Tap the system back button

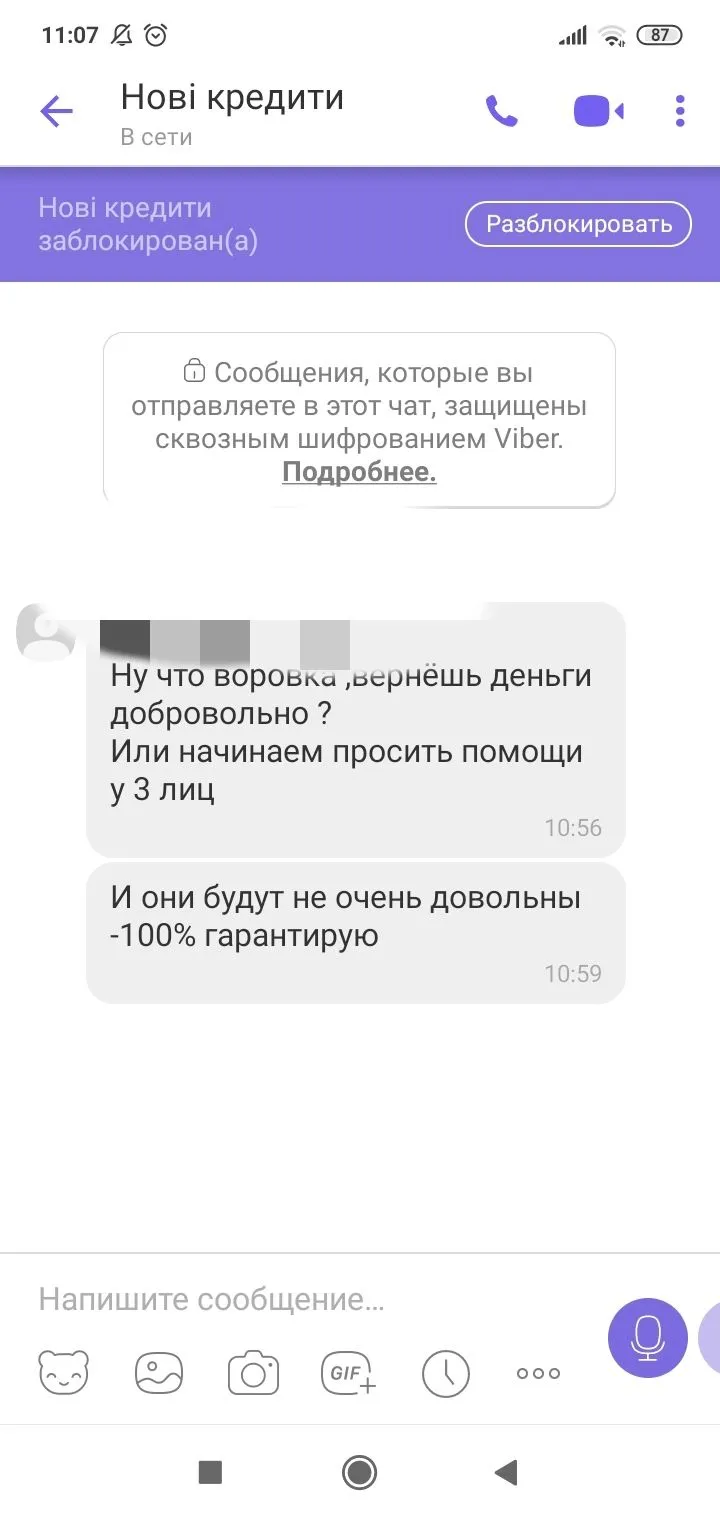pos(507,1472)
